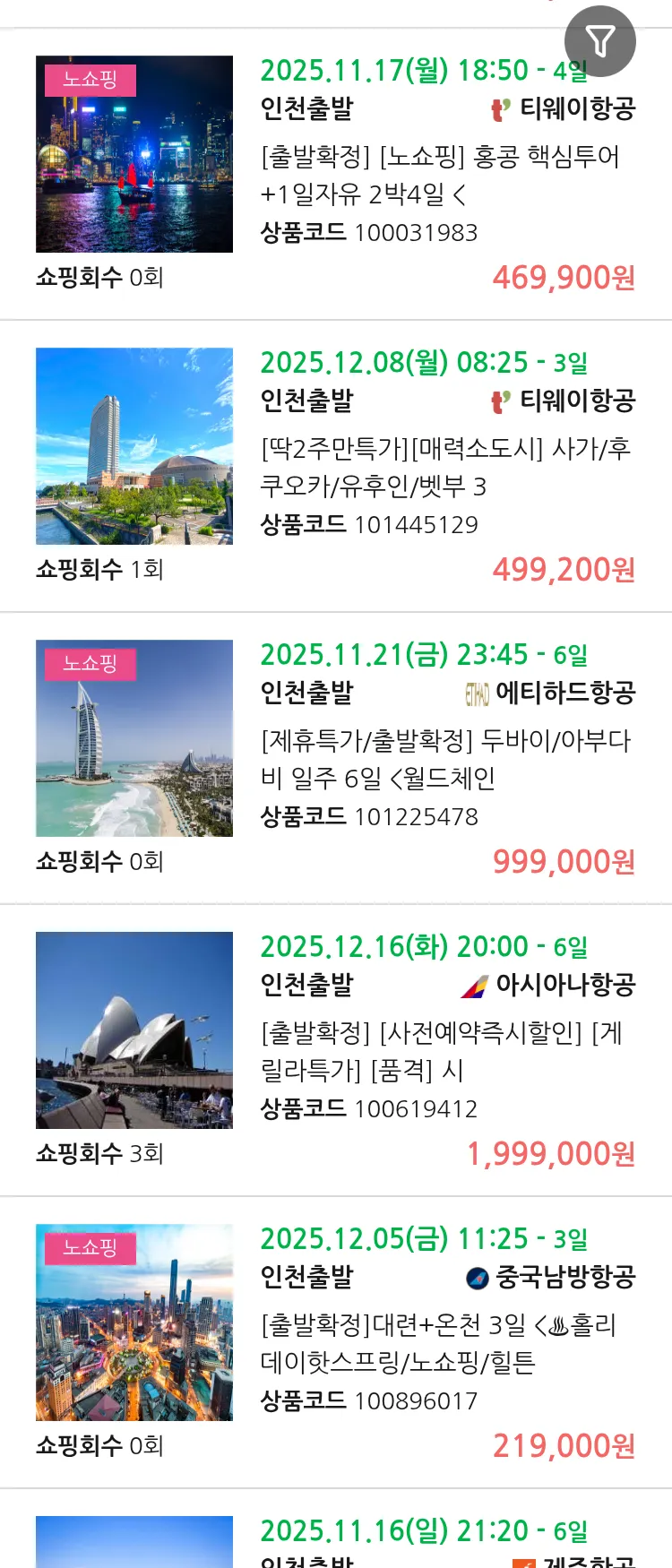Open the floating filter button
Screen dimensions: 672x1568
click(599, 41)
